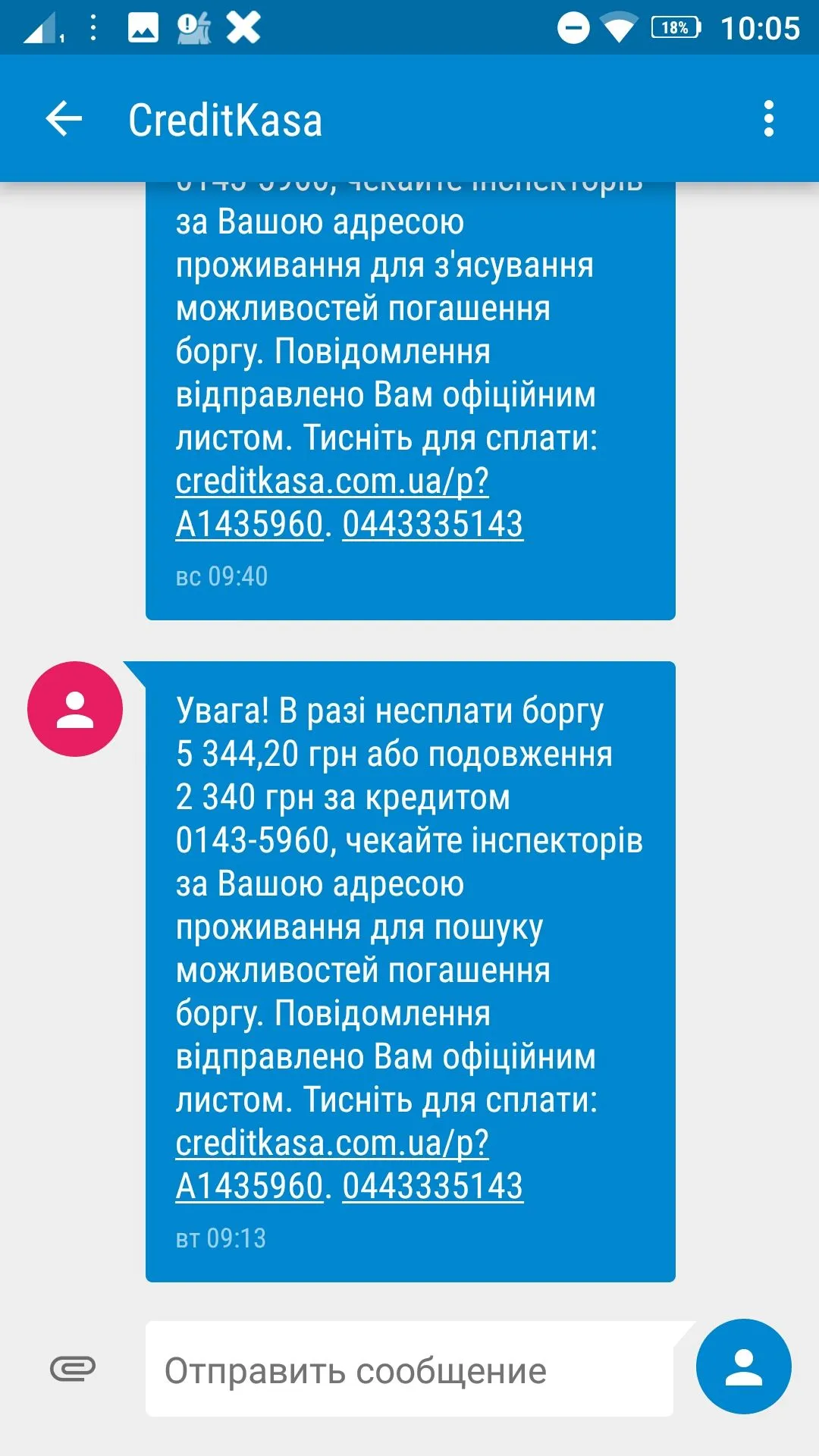The height and width of the screenshot is (1456, 819).
Task: Open the pink contact avatar
Action: pos(75,709)
